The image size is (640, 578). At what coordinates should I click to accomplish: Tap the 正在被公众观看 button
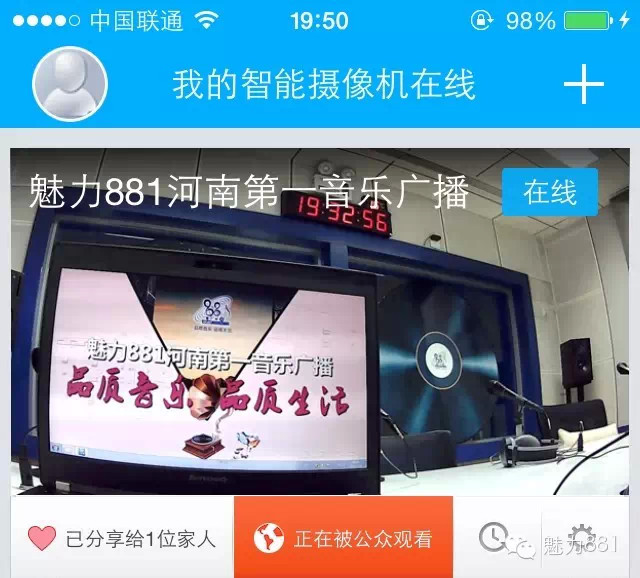(343, 539)
